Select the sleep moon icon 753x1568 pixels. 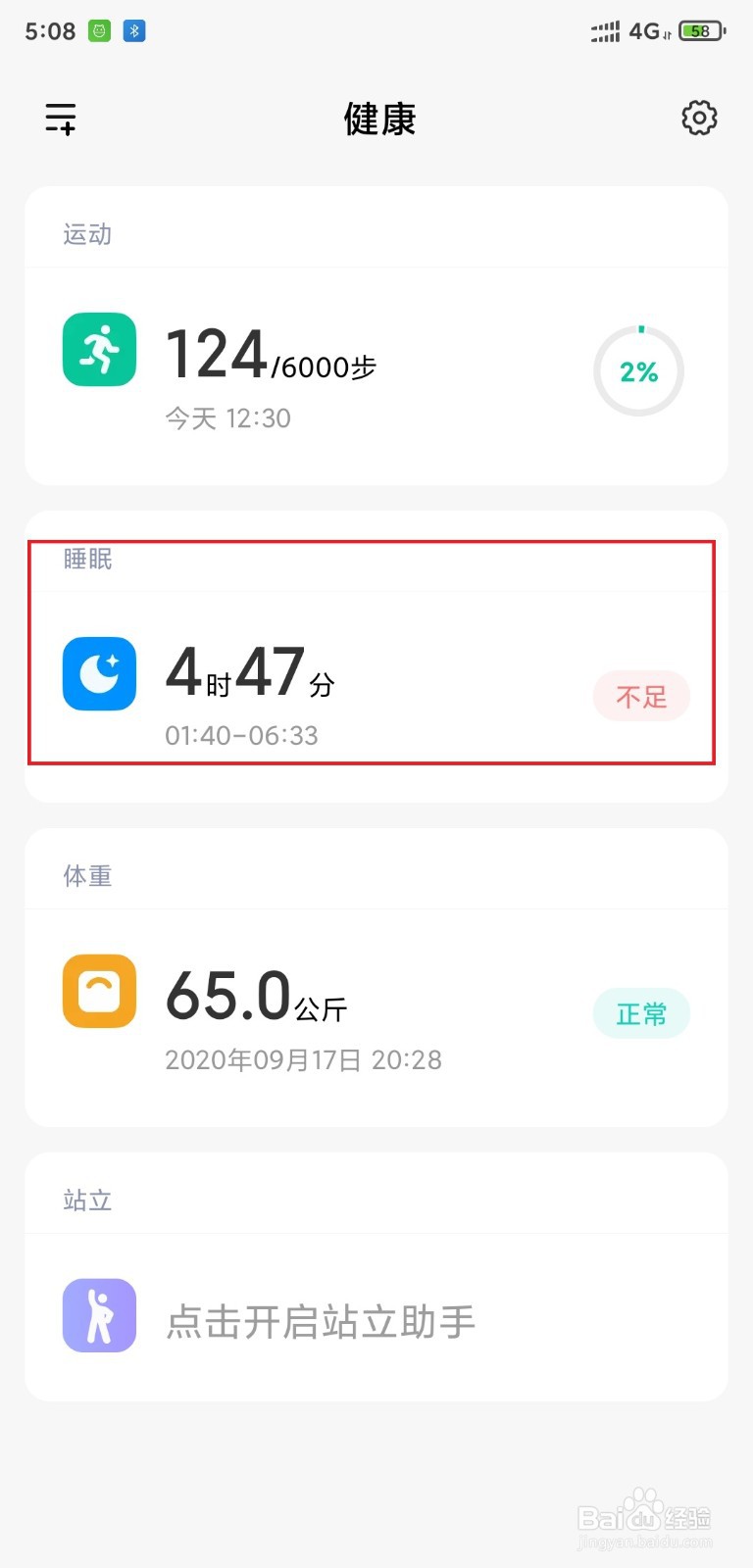click(98, 673)
